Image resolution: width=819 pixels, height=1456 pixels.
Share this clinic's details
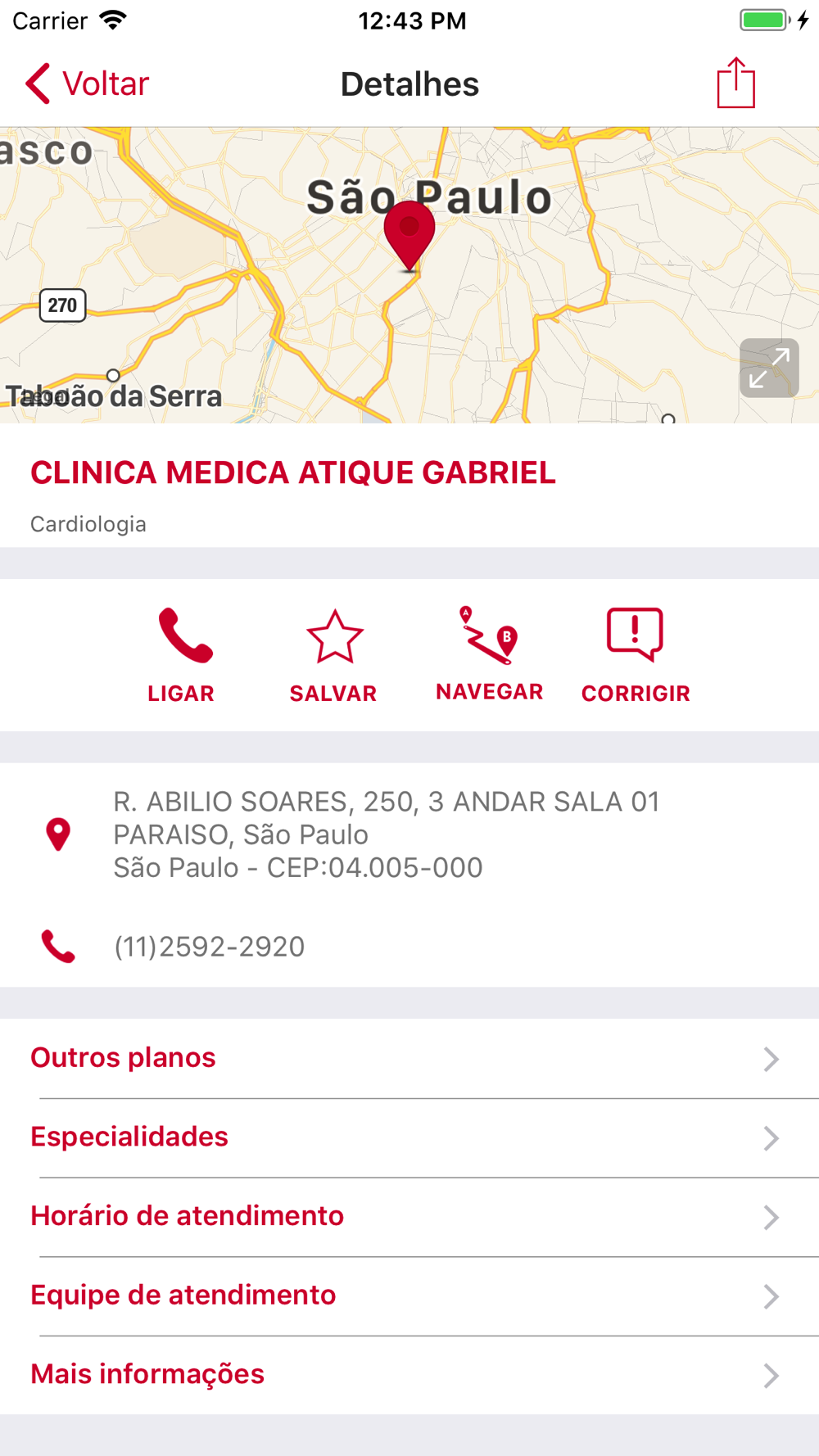tap(735, 84)
